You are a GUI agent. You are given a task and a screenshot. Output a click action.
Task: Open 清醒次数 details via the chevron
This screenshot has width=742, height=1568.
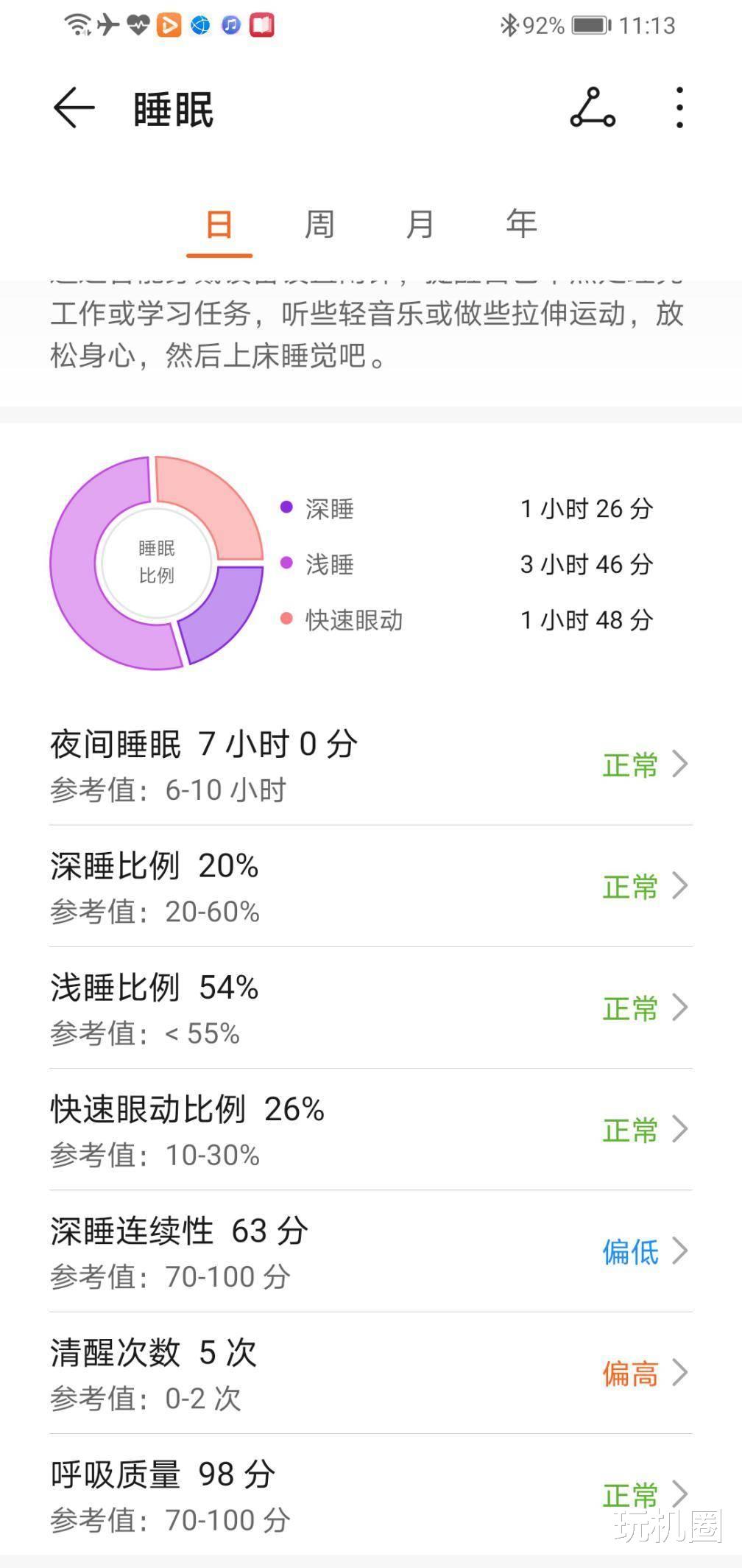tap(681, 1372)
